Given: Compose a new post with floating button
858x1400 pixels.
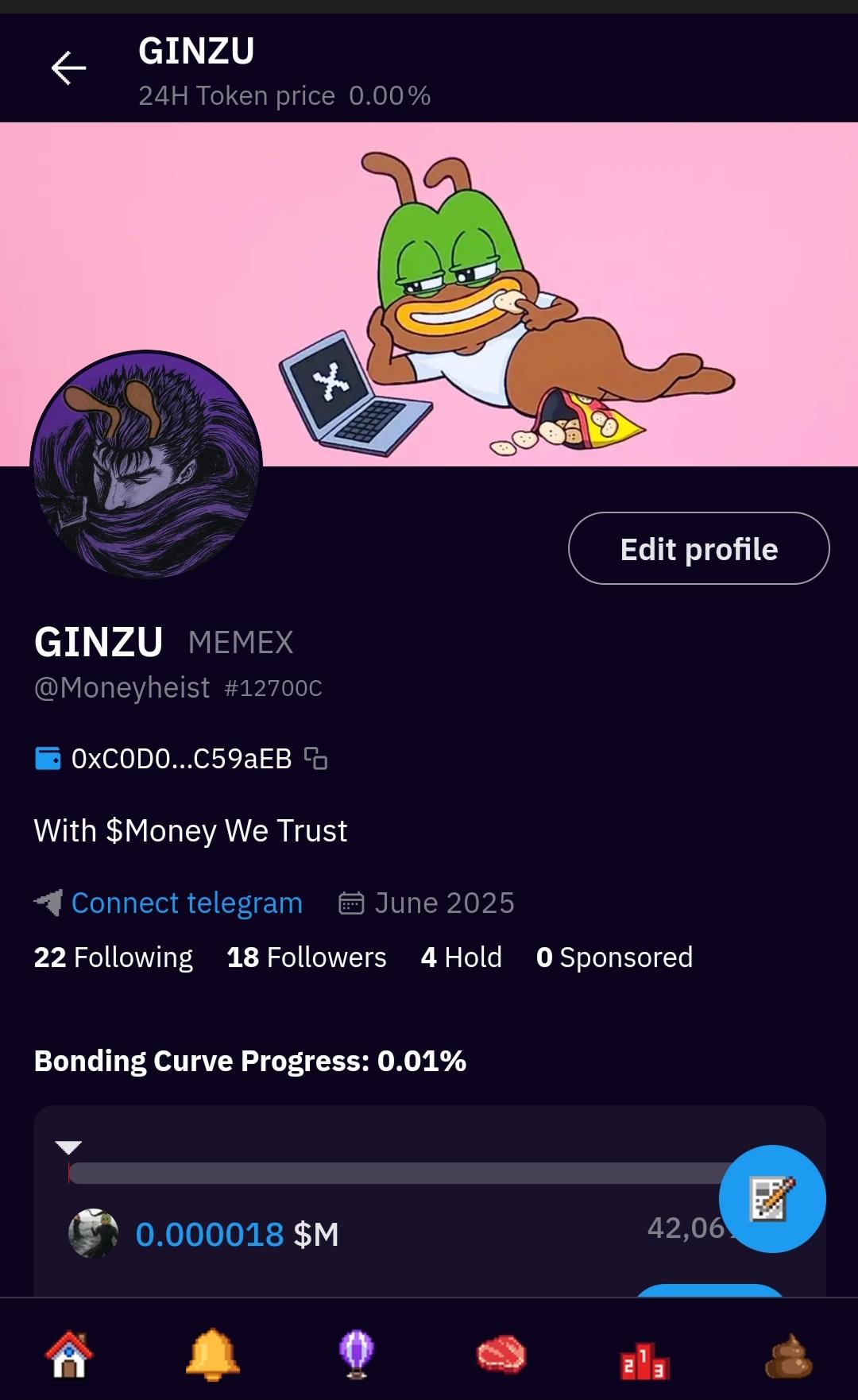Looking at the screenshot, I should [771, 1198].
